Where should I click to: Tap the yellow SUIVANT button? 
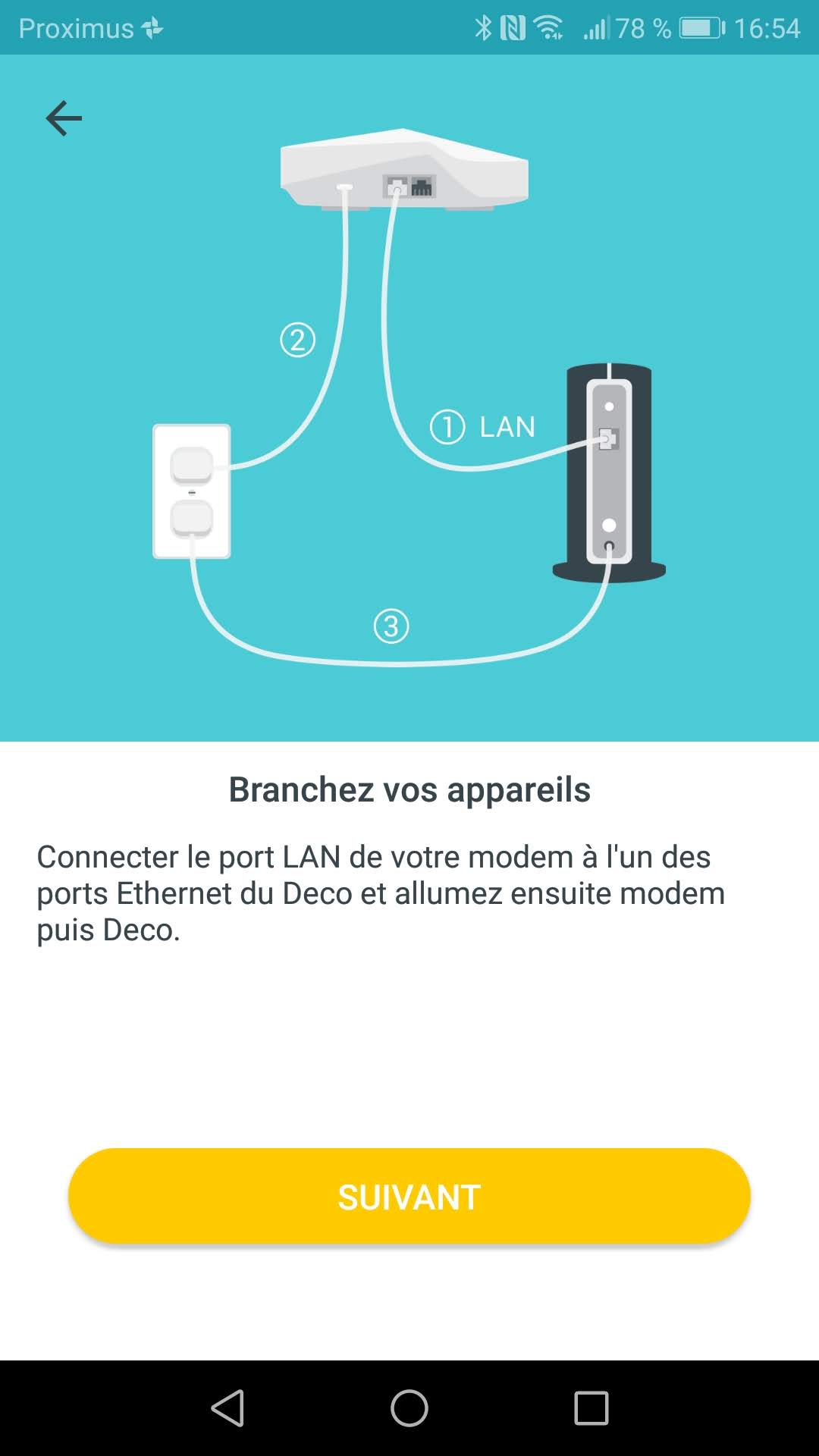tap(409, 1196)
